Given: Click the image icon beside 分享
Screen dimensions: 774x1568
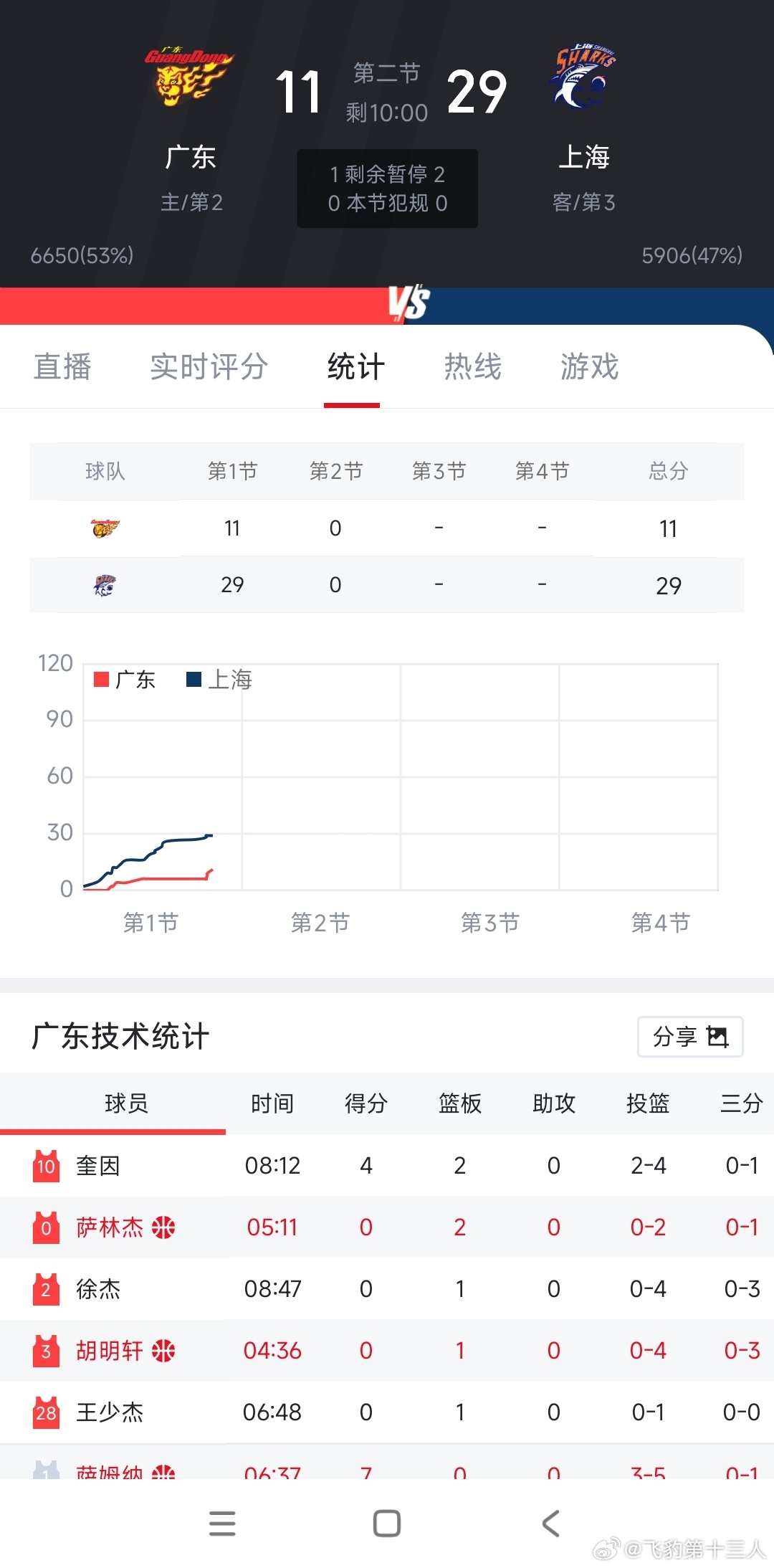Looking at the screenshot, I should (719, 1036).
